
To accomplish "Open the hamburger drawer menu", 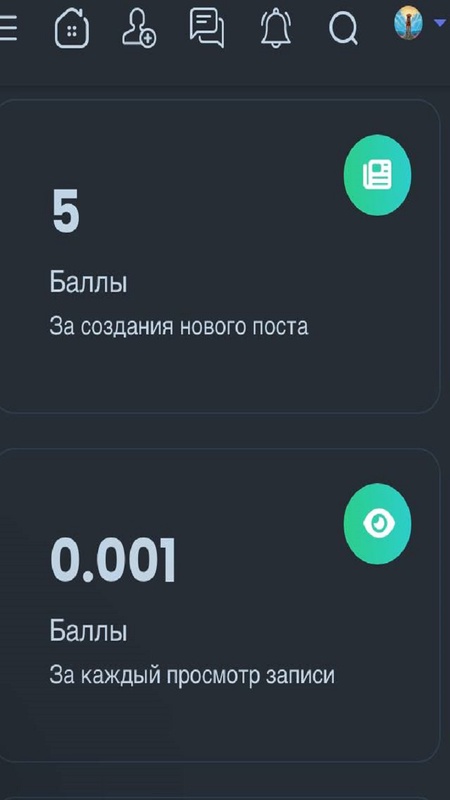I will tap(8, 28).
